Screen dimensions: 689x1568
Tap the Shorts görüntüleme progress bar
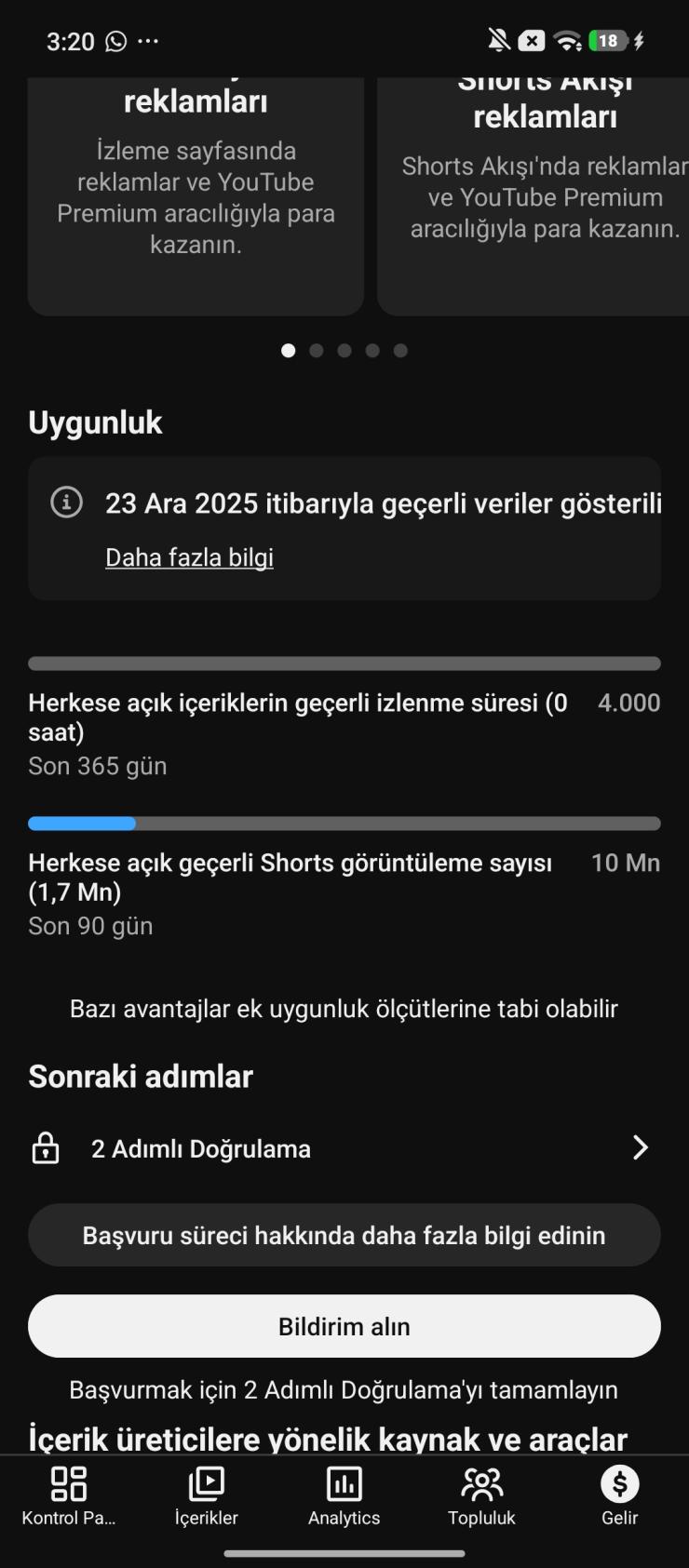(344, 823)
